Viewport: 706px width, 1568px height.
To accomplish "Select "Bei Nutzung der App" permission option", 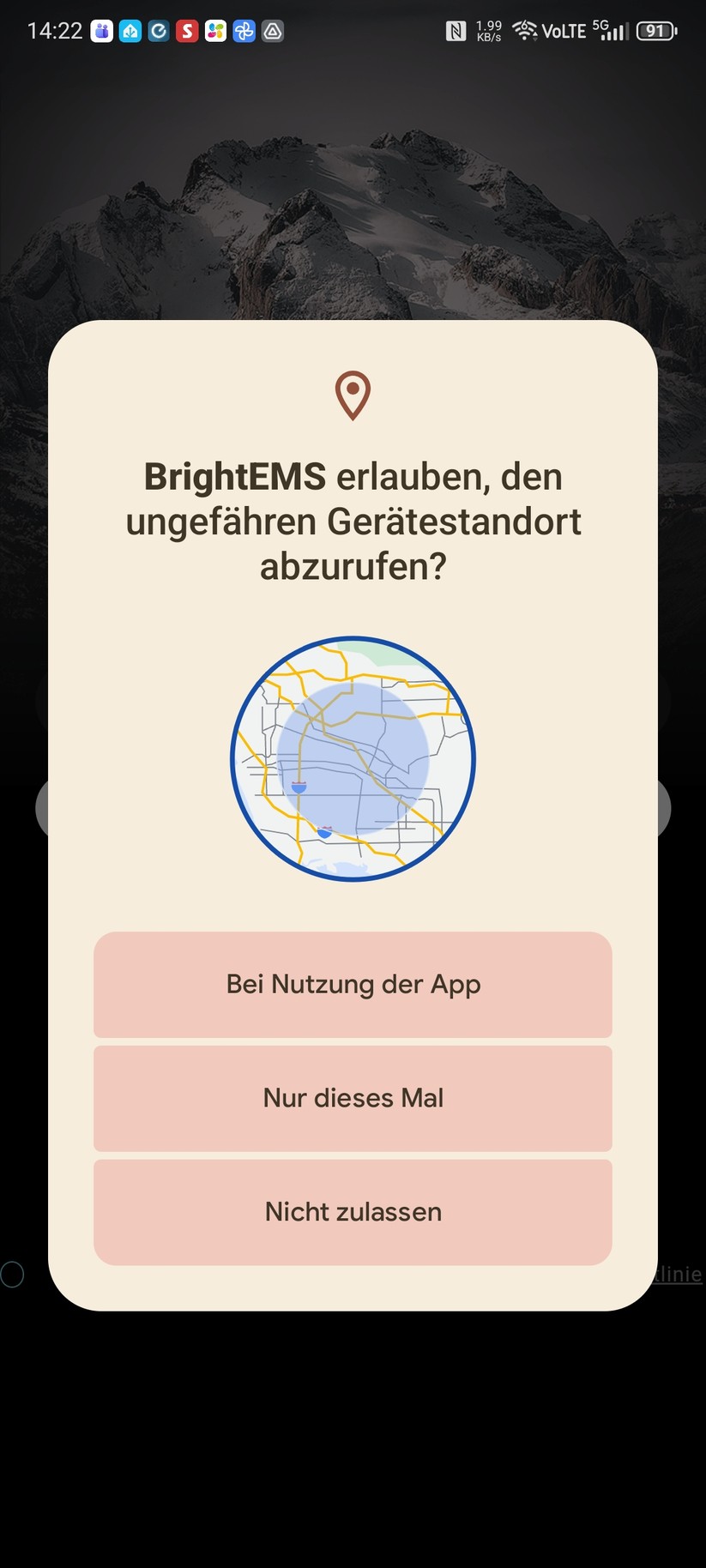I will 353,985.
